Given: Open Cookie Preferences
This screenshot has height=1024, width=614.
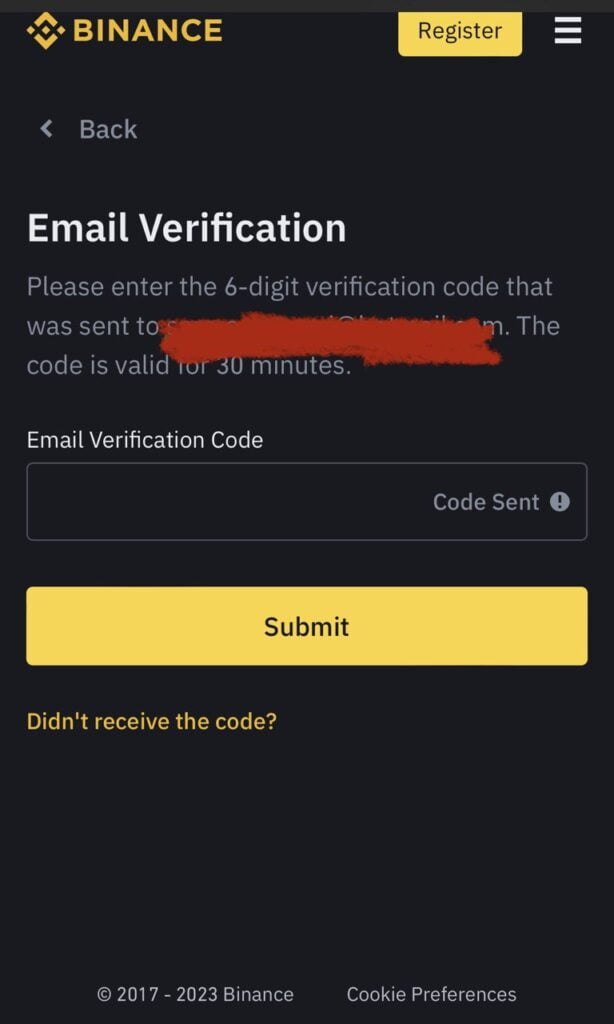Looking at the screenshot, I should pos(431,994).
